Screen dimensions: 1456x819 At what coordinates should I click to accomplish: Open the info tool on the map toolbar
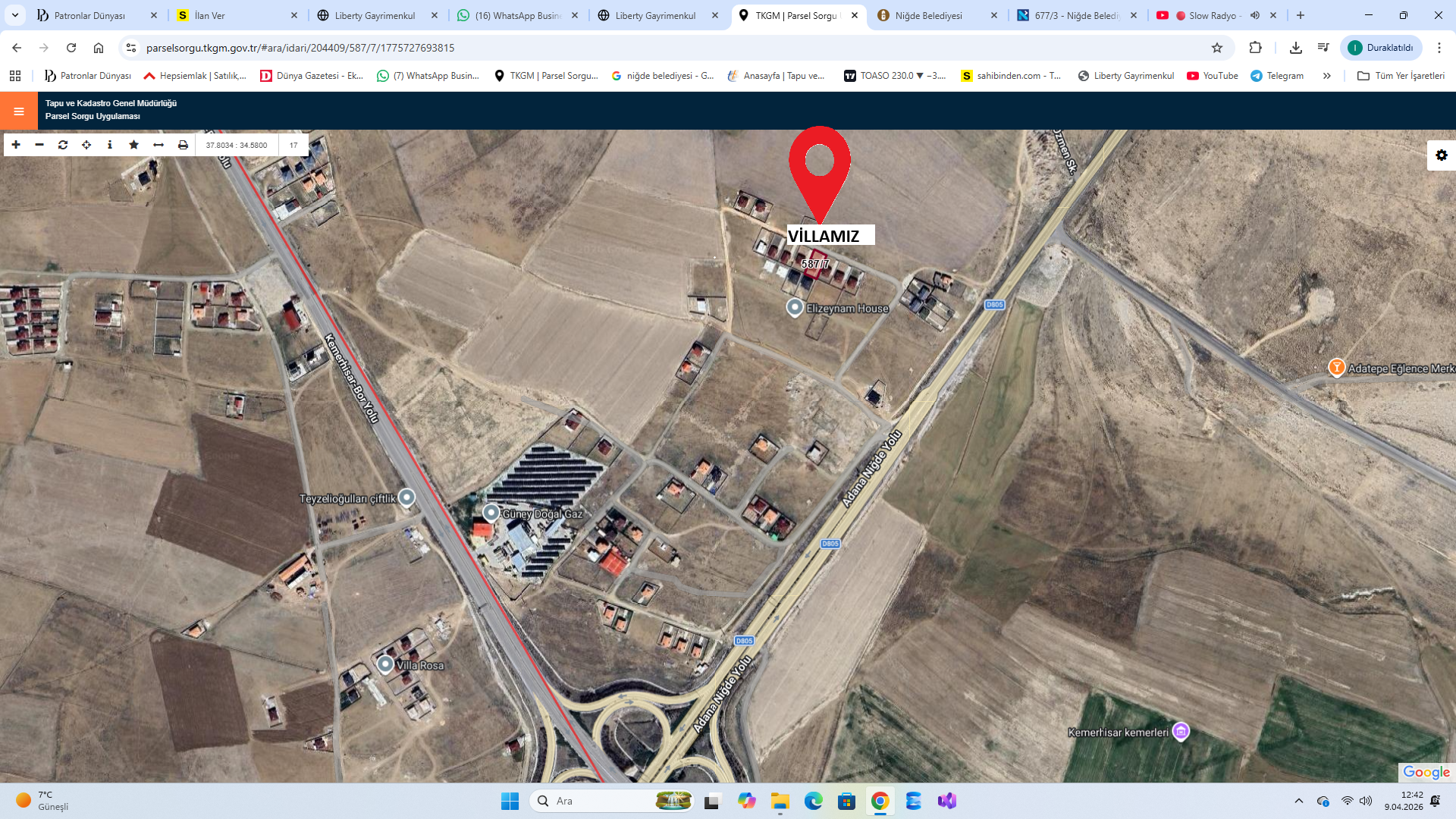click(110, 145)
